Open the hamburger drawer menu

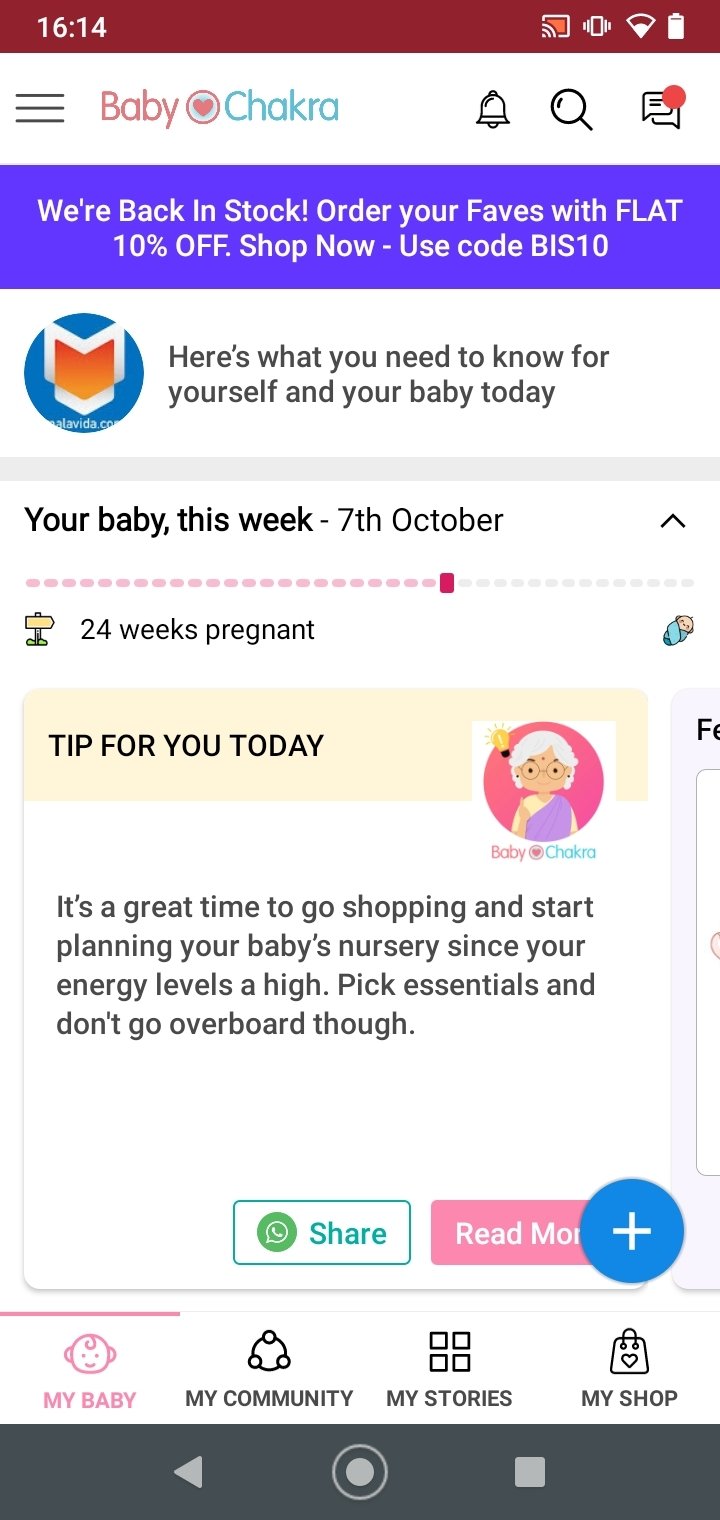click(40, 108)
